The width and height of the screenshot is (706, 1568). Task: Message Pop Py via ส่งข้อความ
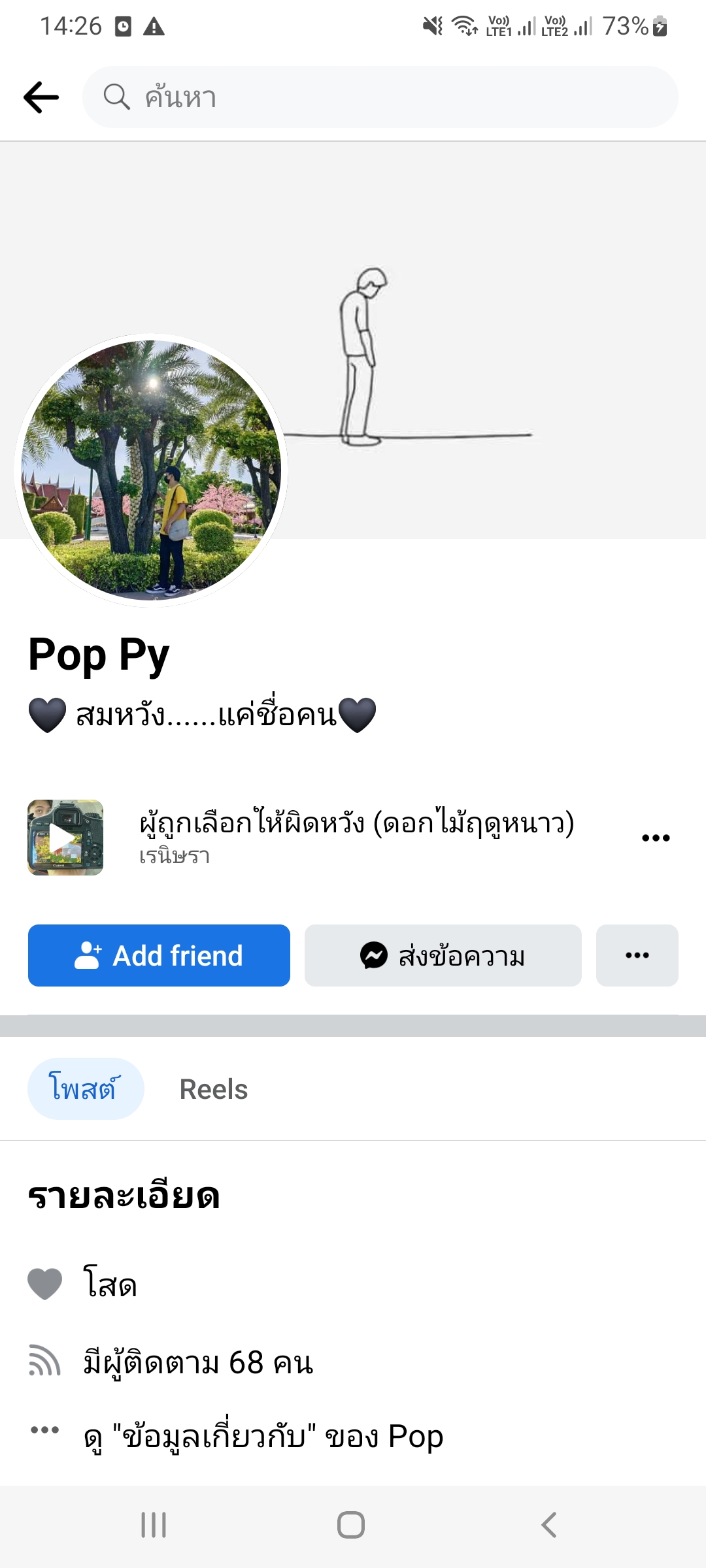click(x=443, y=955)
